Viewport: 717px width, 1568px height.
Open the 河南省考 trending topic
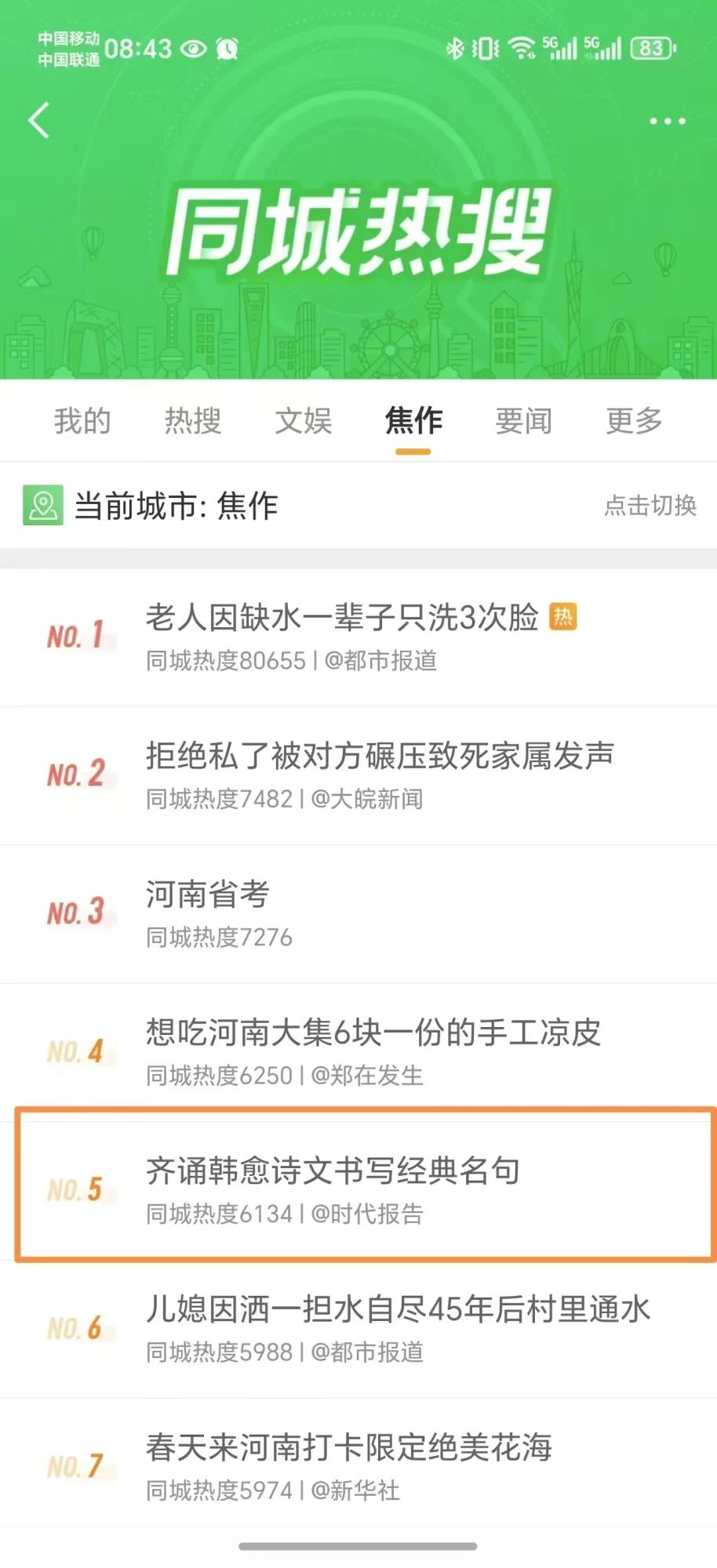coord(208,895)
